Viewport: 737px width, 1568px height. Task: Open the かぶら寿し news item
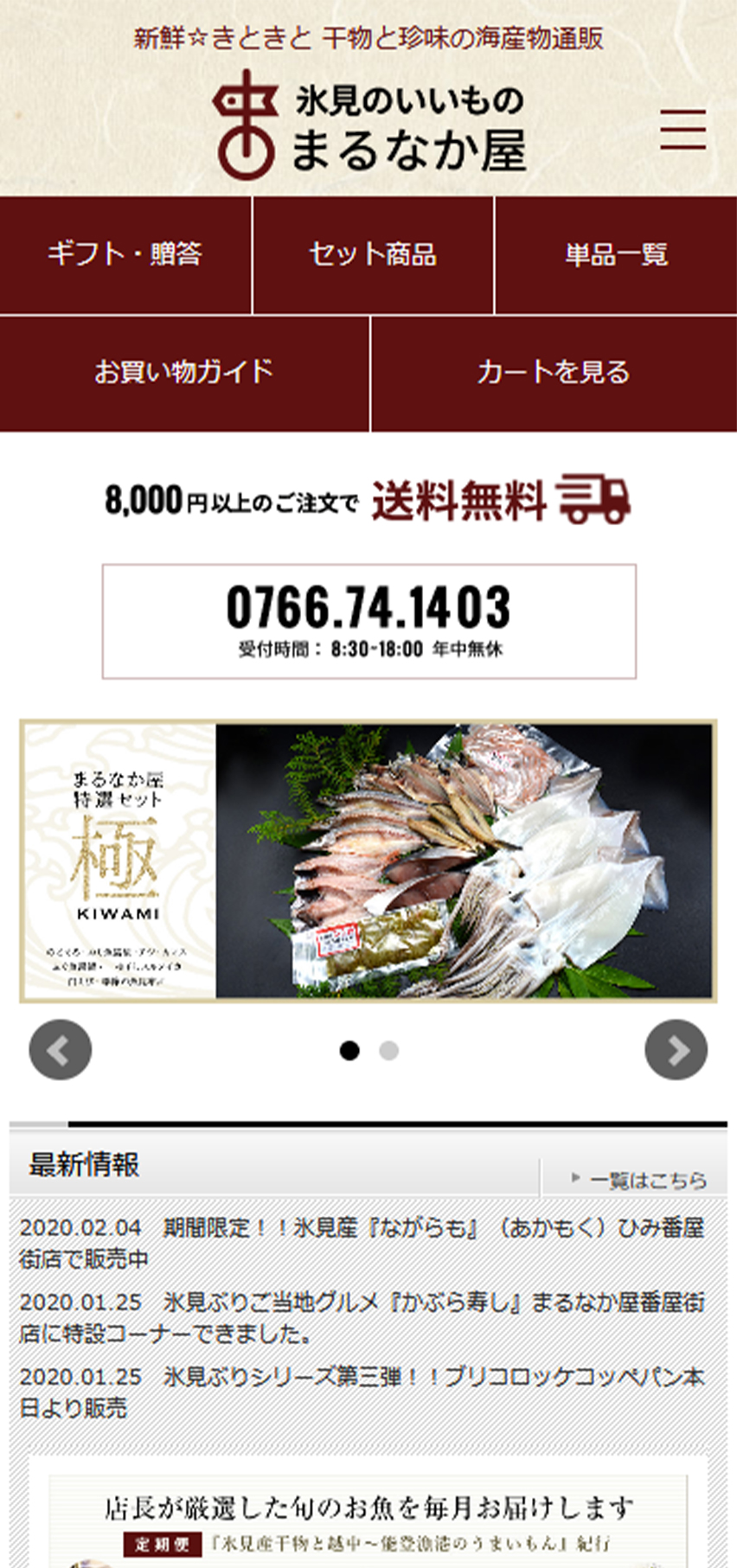click(362, 1317)
